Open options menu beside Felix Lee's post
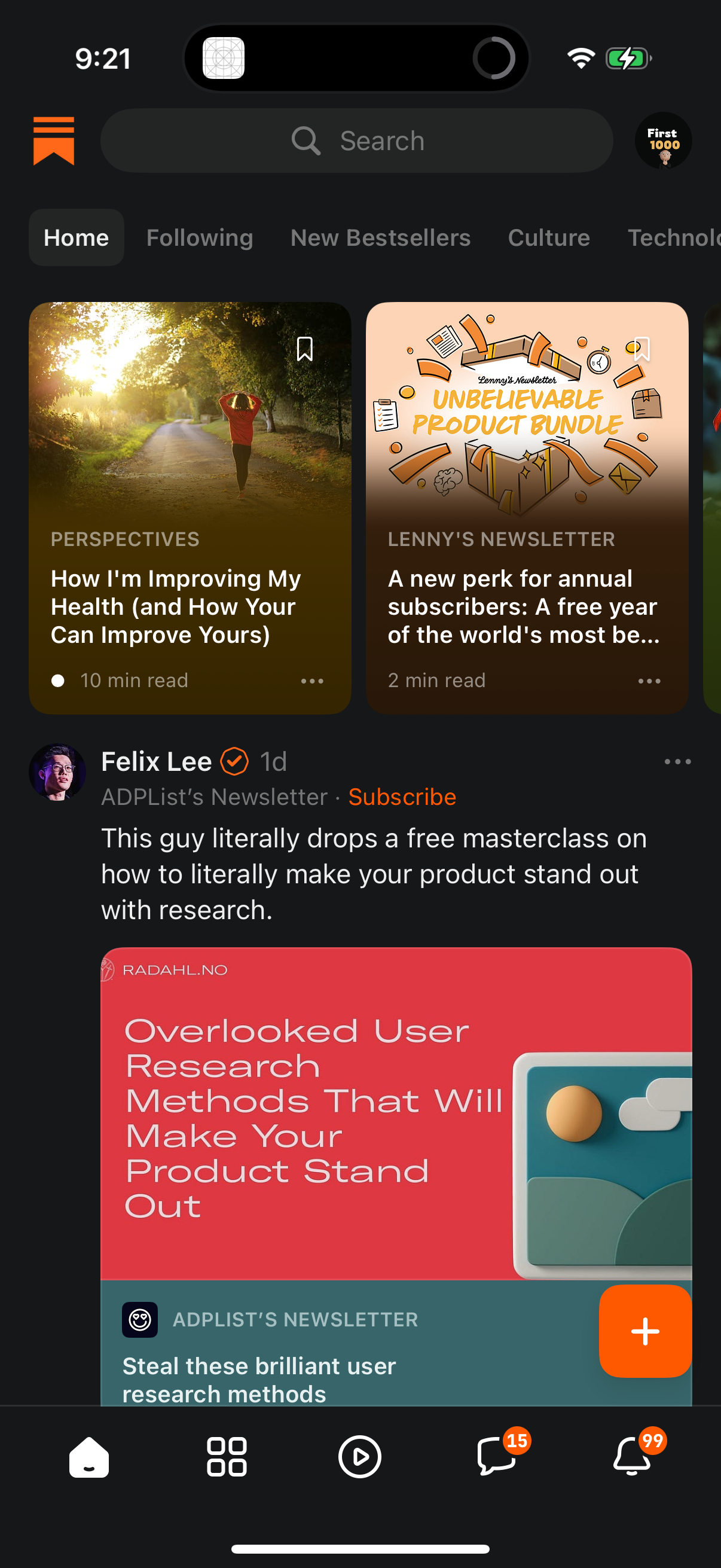This screenshot has height=1568, width=721. point(677,761)
